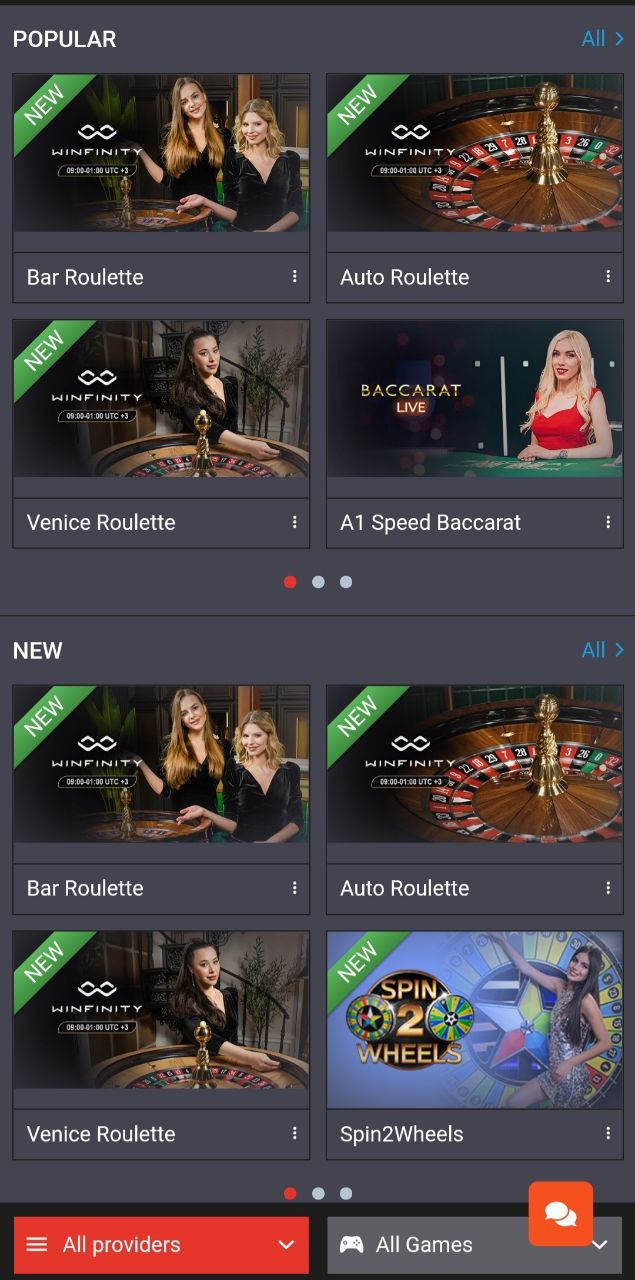Open Spin2Wheels game tile
Viewport: 635px width, 1280px height.
point(474,1020)
